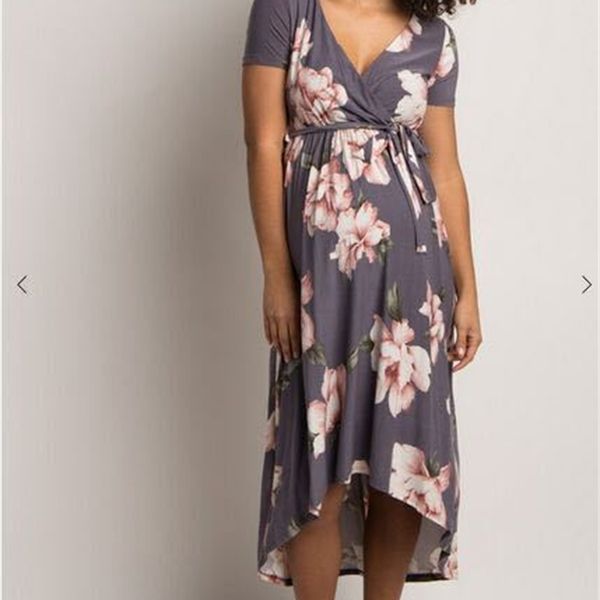Image resolution: width=600 pixels, height=600 pixels.
Task: Show the next product photo
Action: [586, 285]
